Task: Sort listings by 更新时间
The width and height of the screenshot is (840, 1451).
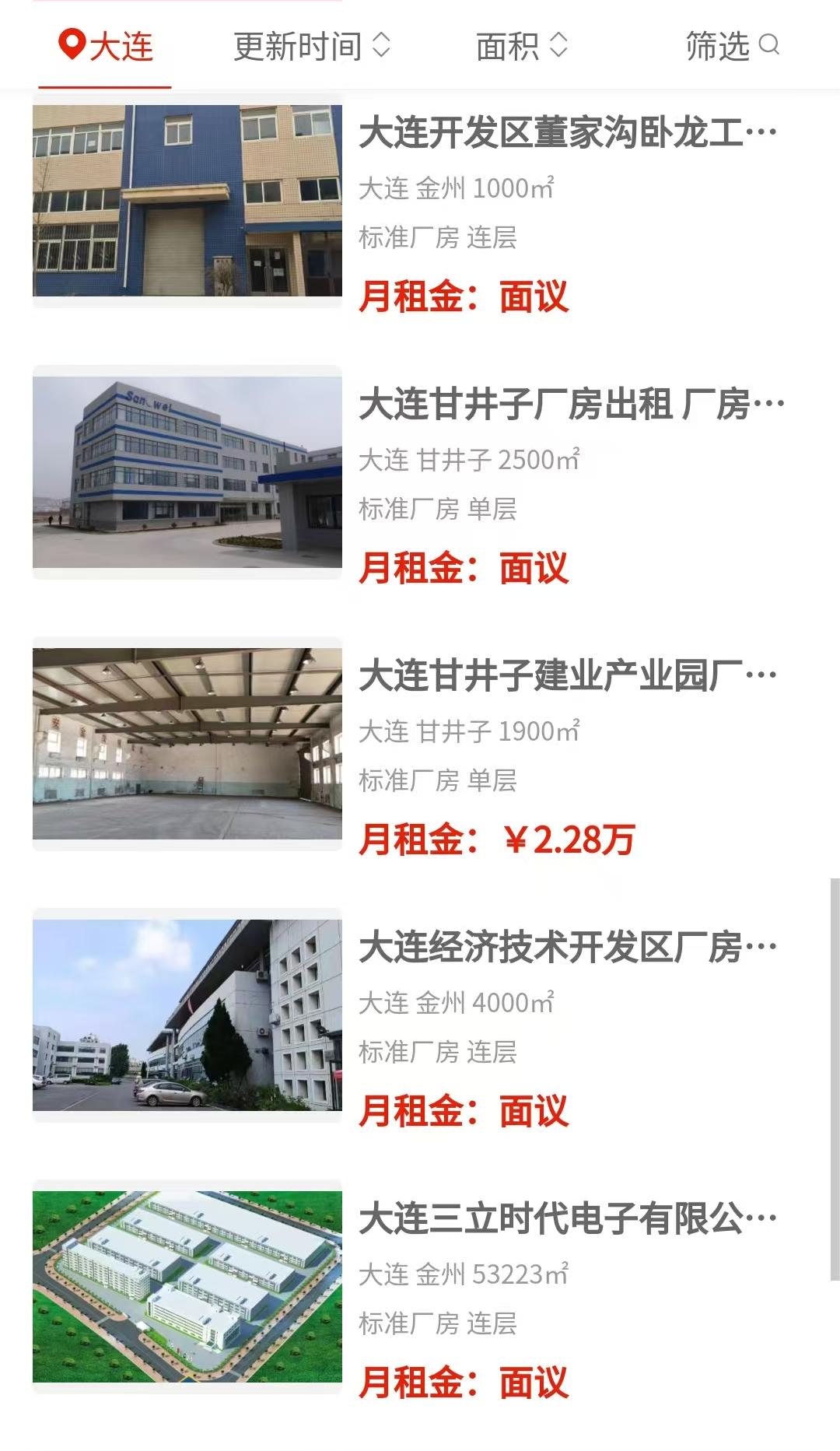Action: (311, 47)
